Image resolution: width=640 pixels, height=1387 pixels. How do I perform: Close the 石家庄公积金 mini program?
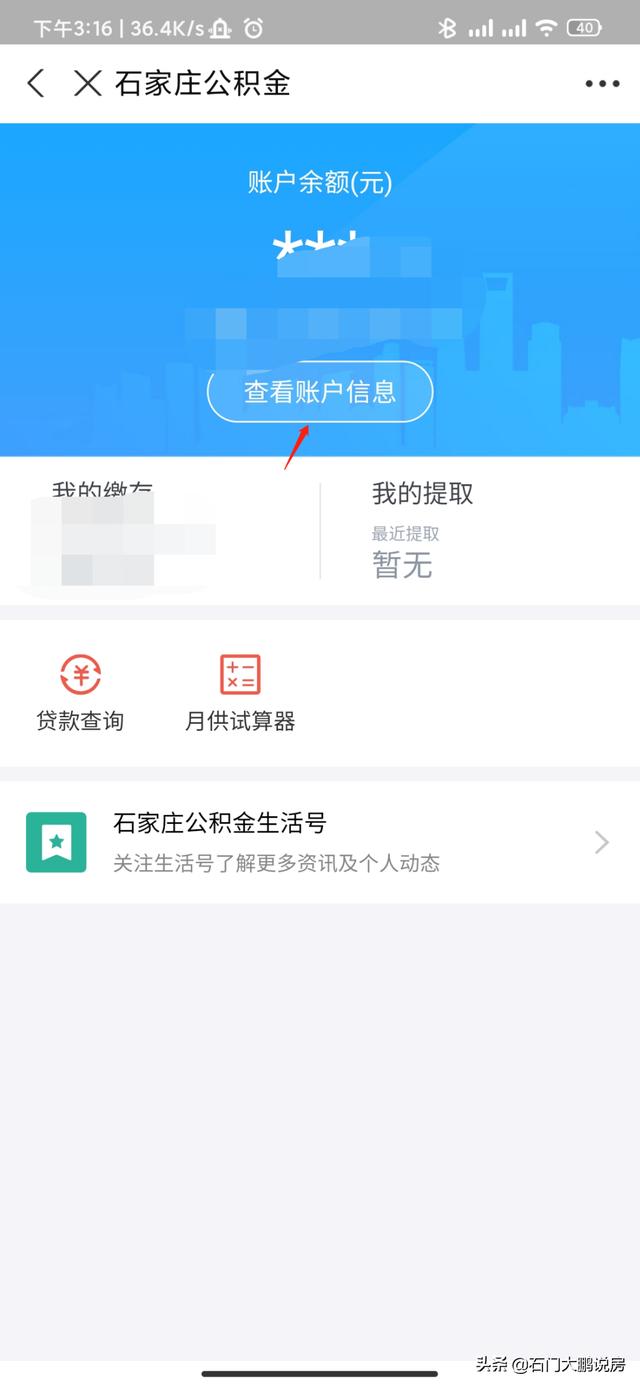[x=88, y=83]
